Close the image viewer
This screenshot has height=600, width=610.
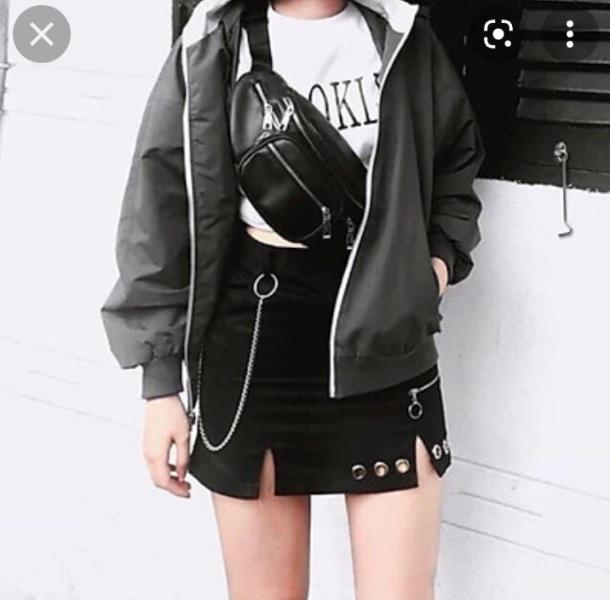click(x=41, y=35)
